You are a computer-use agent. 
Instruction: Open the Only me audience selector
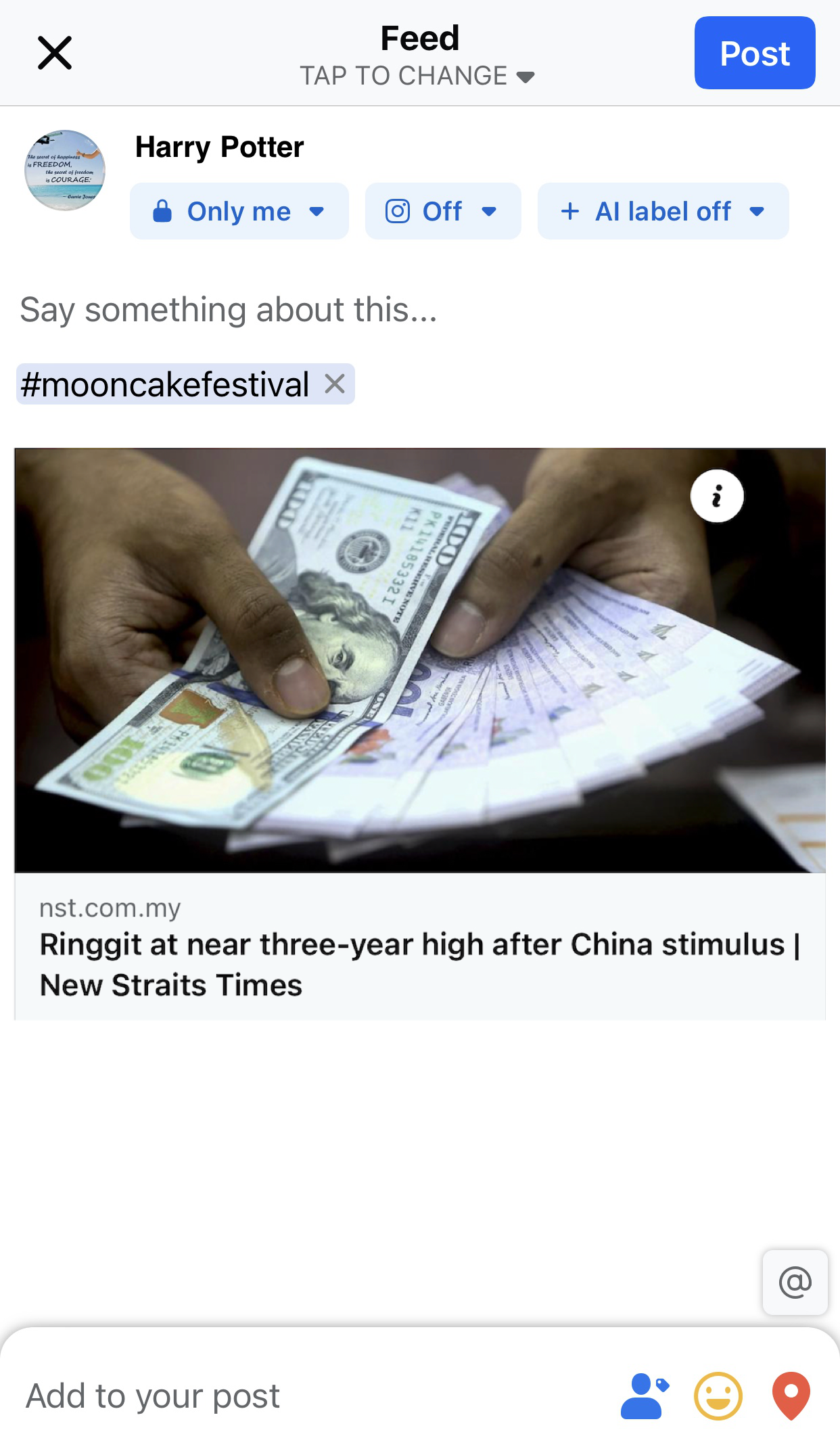(x=239, y=212)
